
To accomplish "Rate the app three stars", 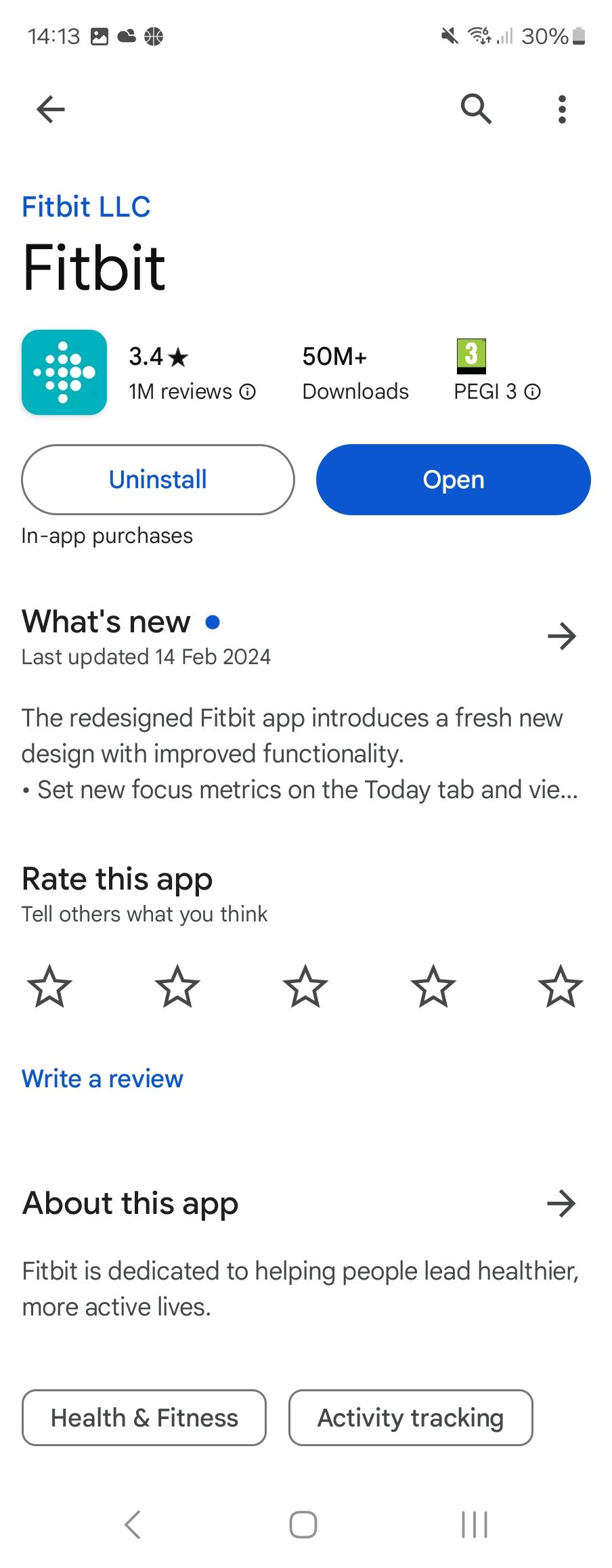I will click(305, 986).
